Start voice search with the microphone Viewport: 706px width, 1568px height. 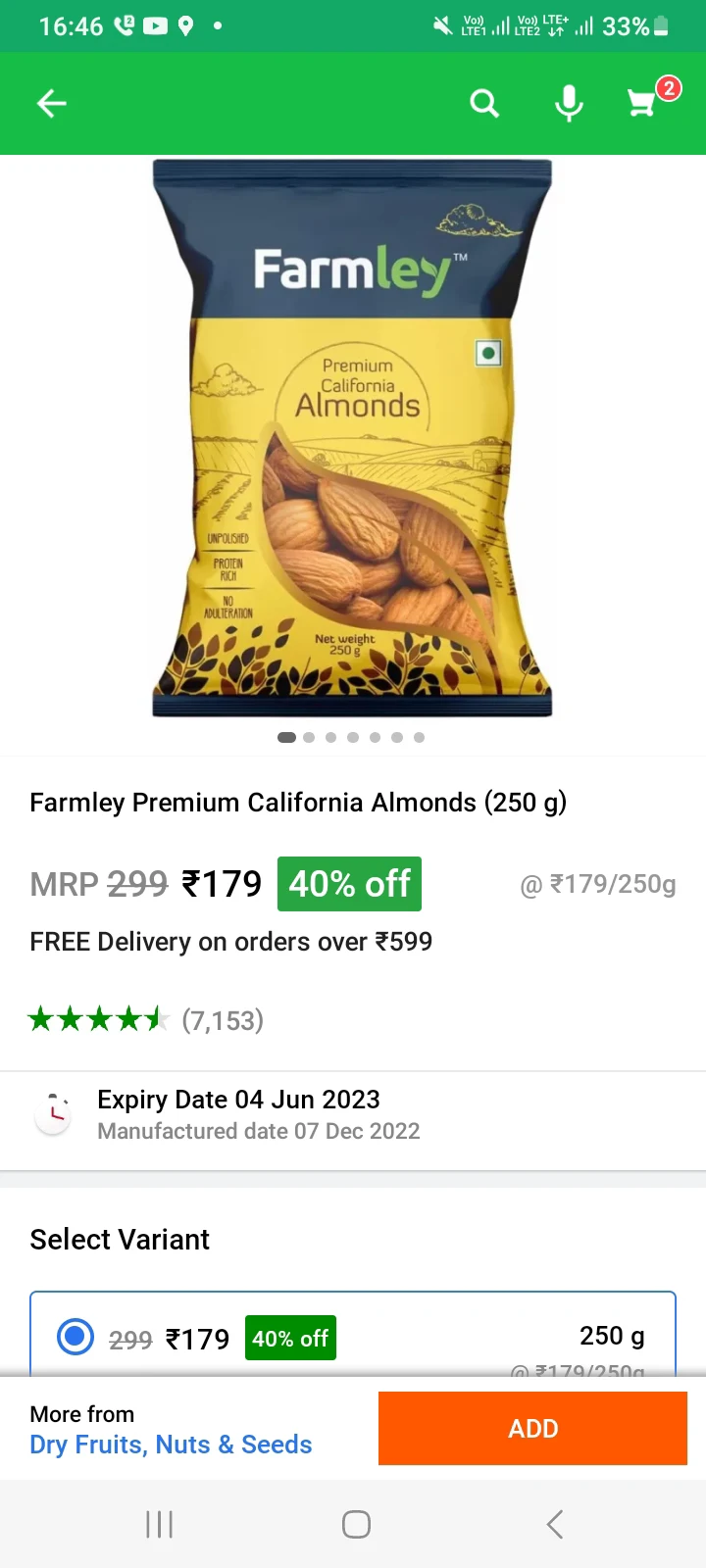tap(569, 103)
